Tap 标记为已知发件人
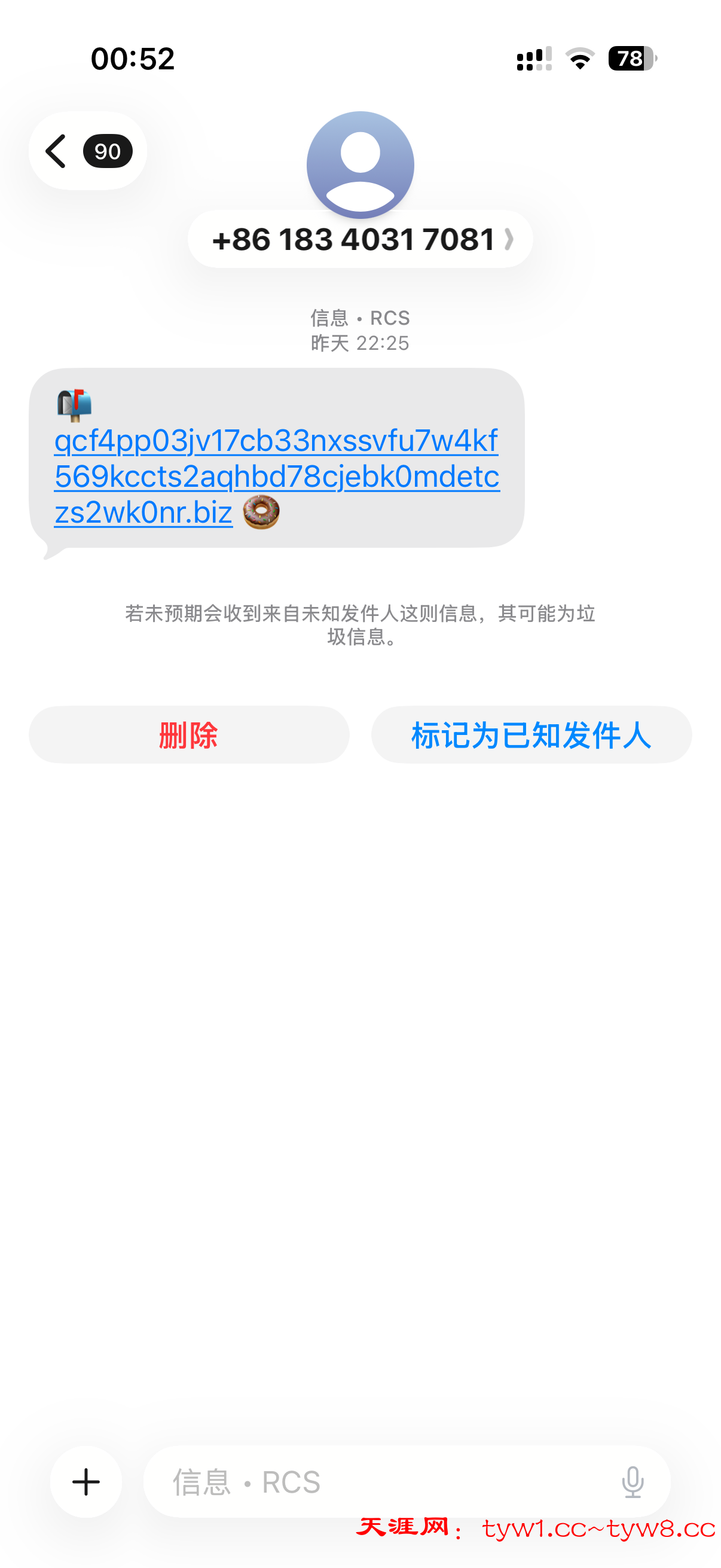The width and height of the screenshot is (721, 1568). [x=531, y=735]
